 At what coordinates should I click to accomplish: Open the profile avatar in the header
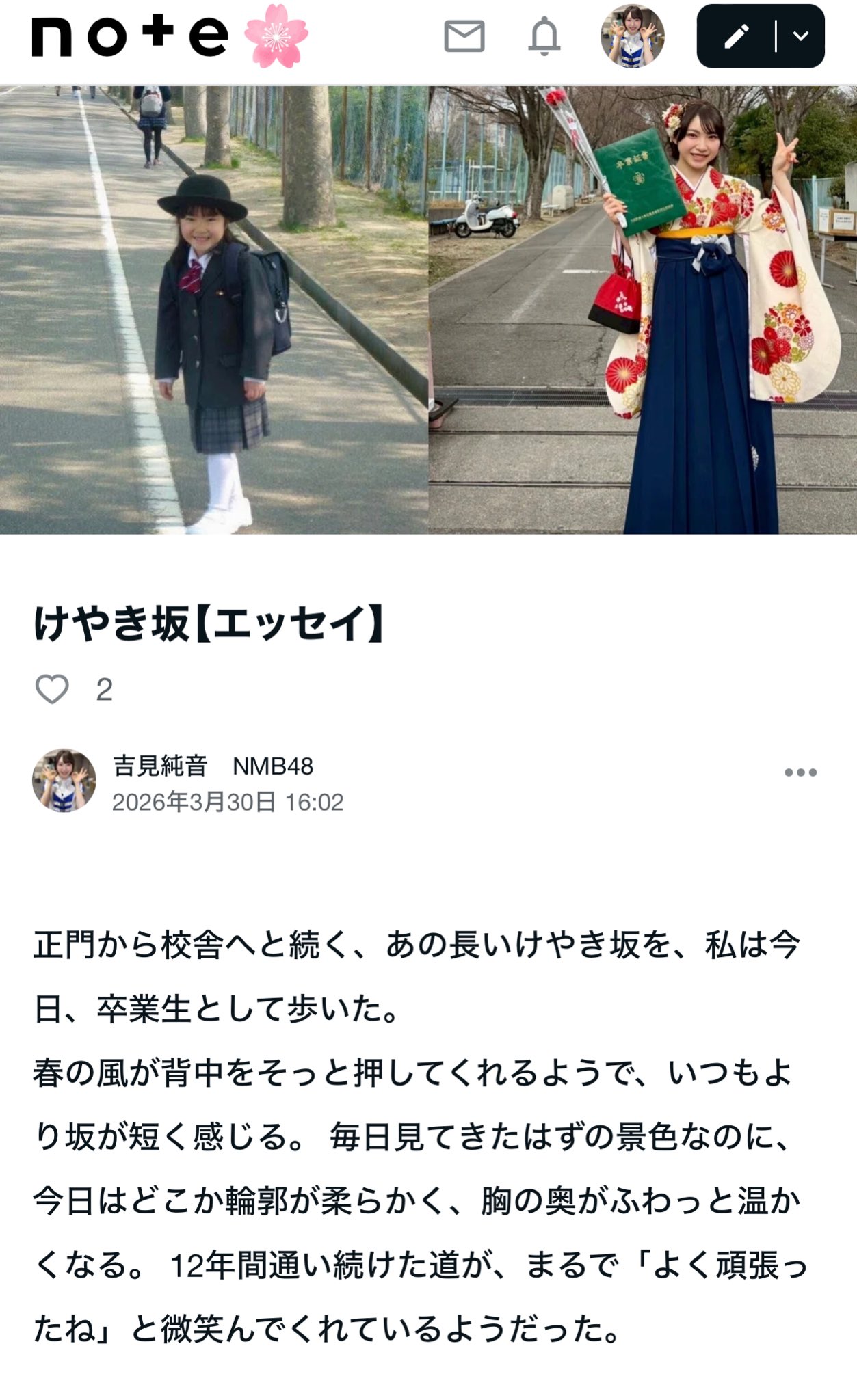(633, 36)
